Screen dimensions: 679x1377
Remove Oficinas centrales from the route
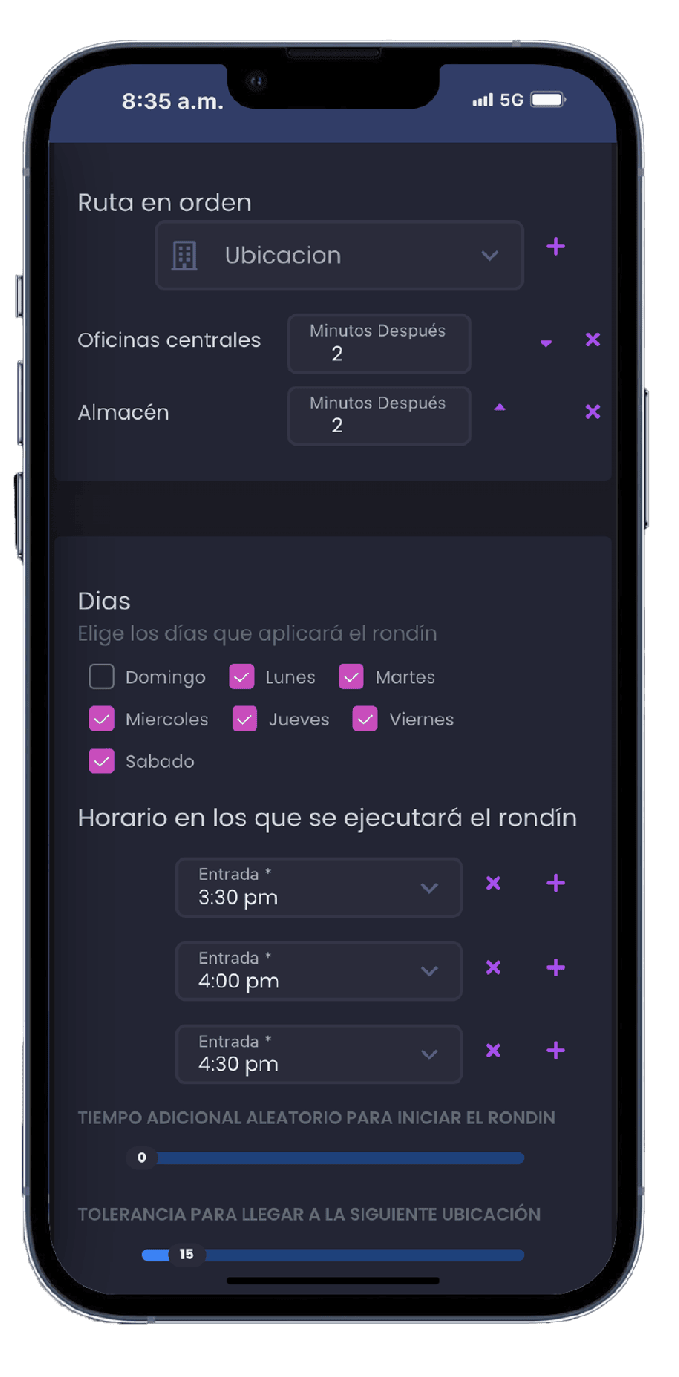point(593,340)
